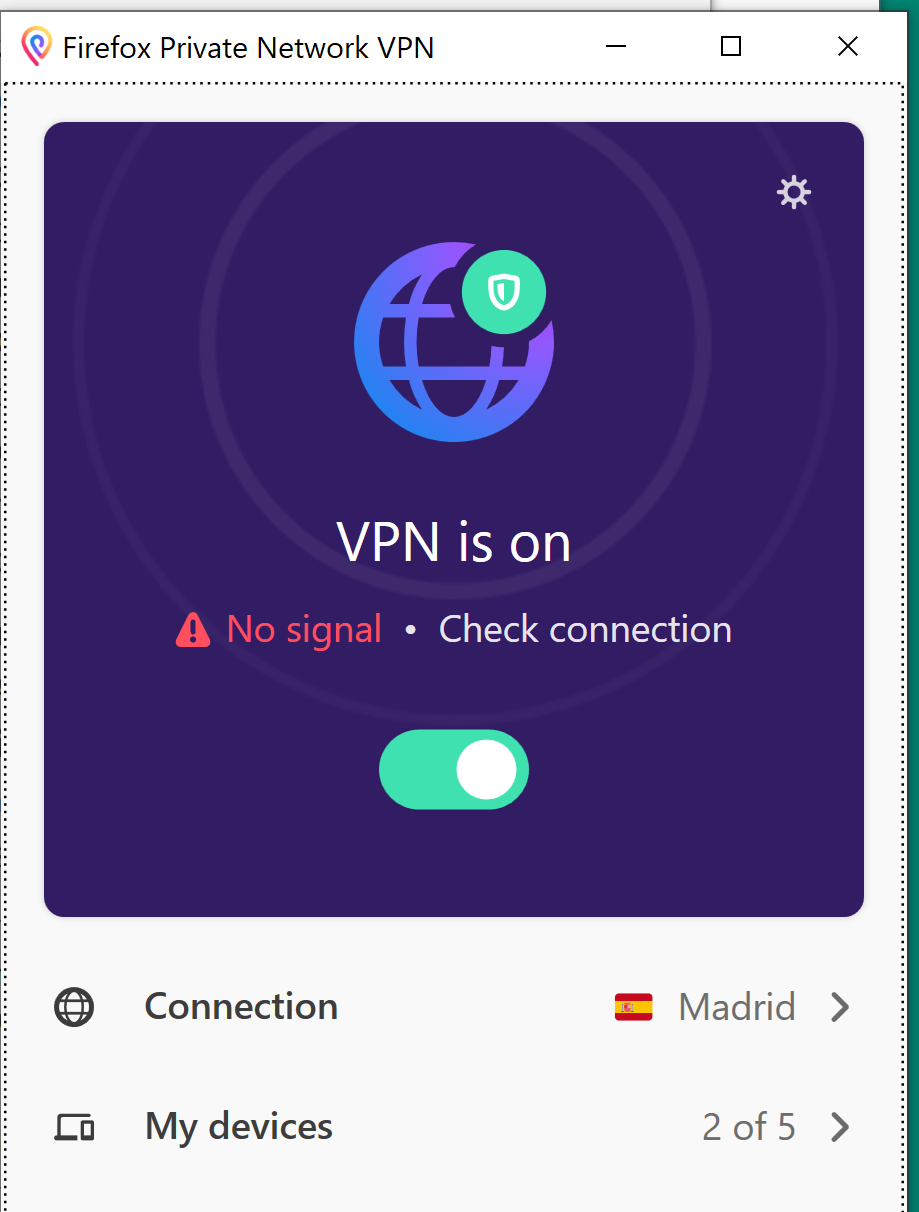Close the Firefox Private Network VPN window
This screenshot has height=1212, width=919.
coord(847,46)
